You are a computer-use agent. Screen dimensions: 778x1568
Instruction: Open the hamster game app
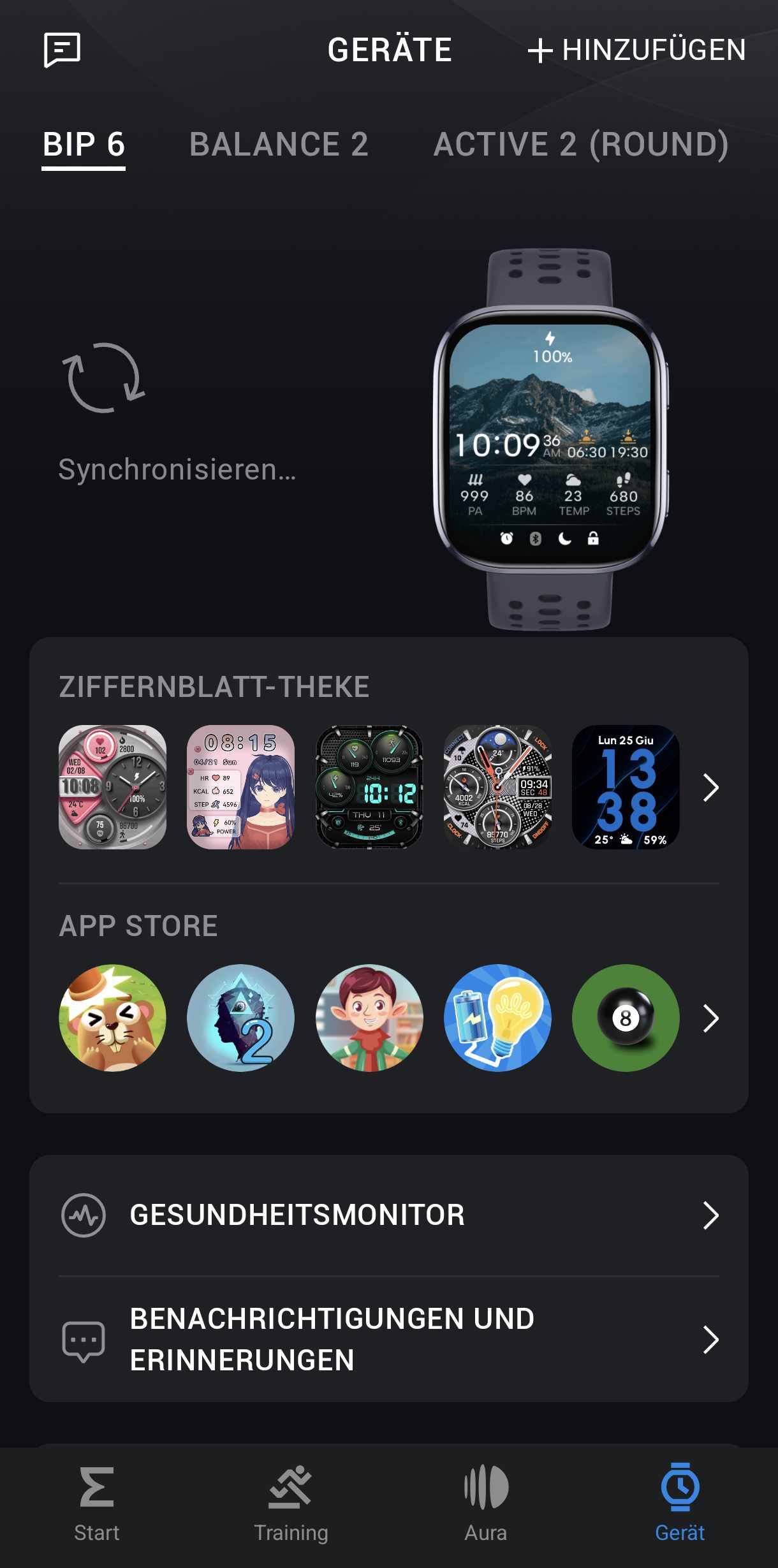pyautogui.click(x=112, y=1018)
